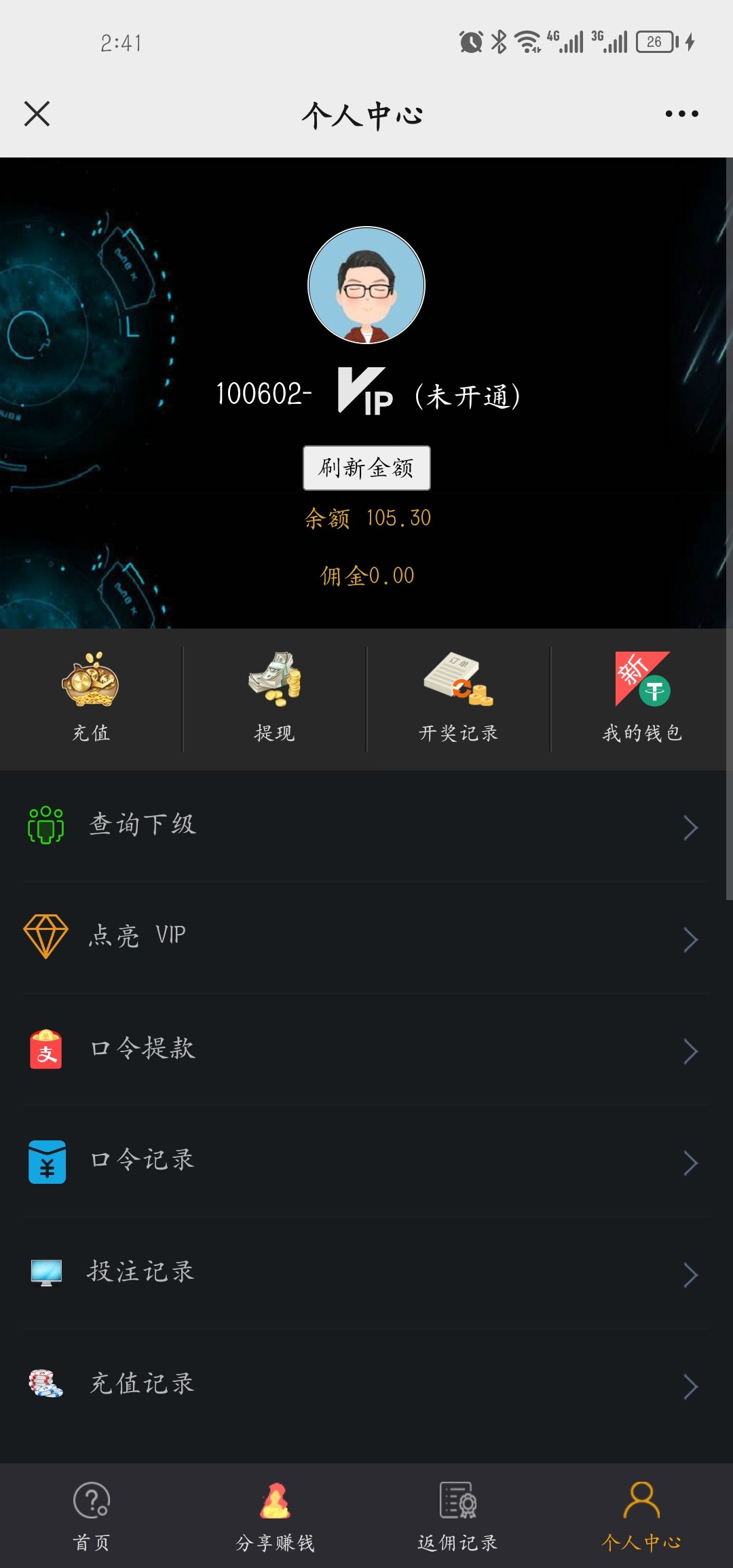The width and height of the screenshot is (733, 1568).
Task: Open the 投注记录 monitor icon
Action: coord(45,1273)
